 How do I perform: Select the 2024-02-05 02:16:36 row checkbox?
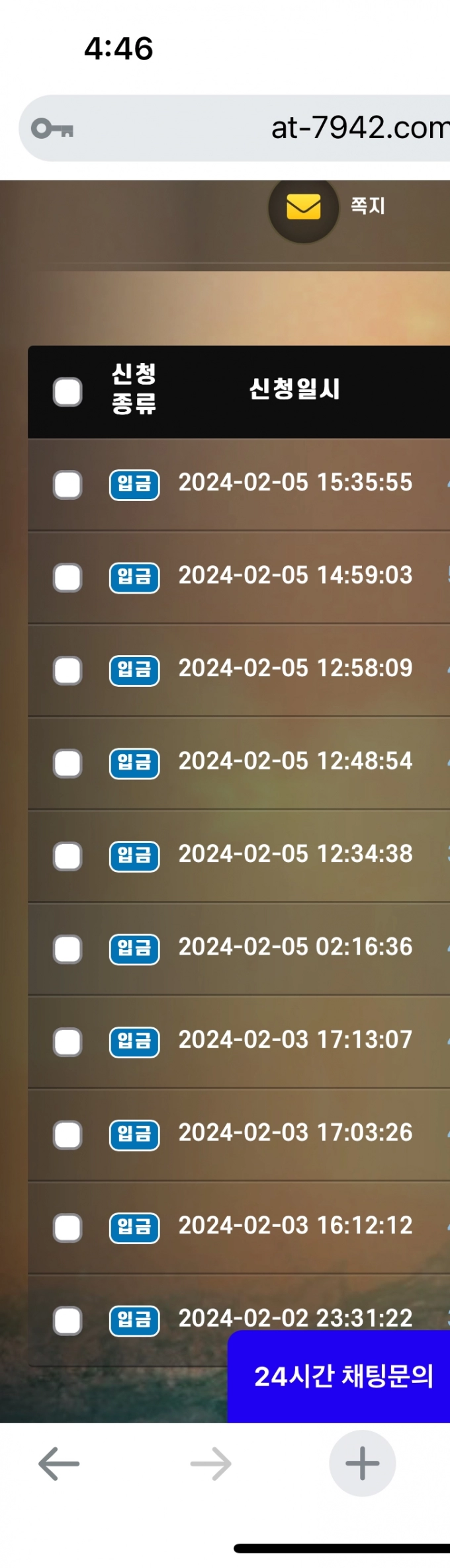[x=67, y=949]
